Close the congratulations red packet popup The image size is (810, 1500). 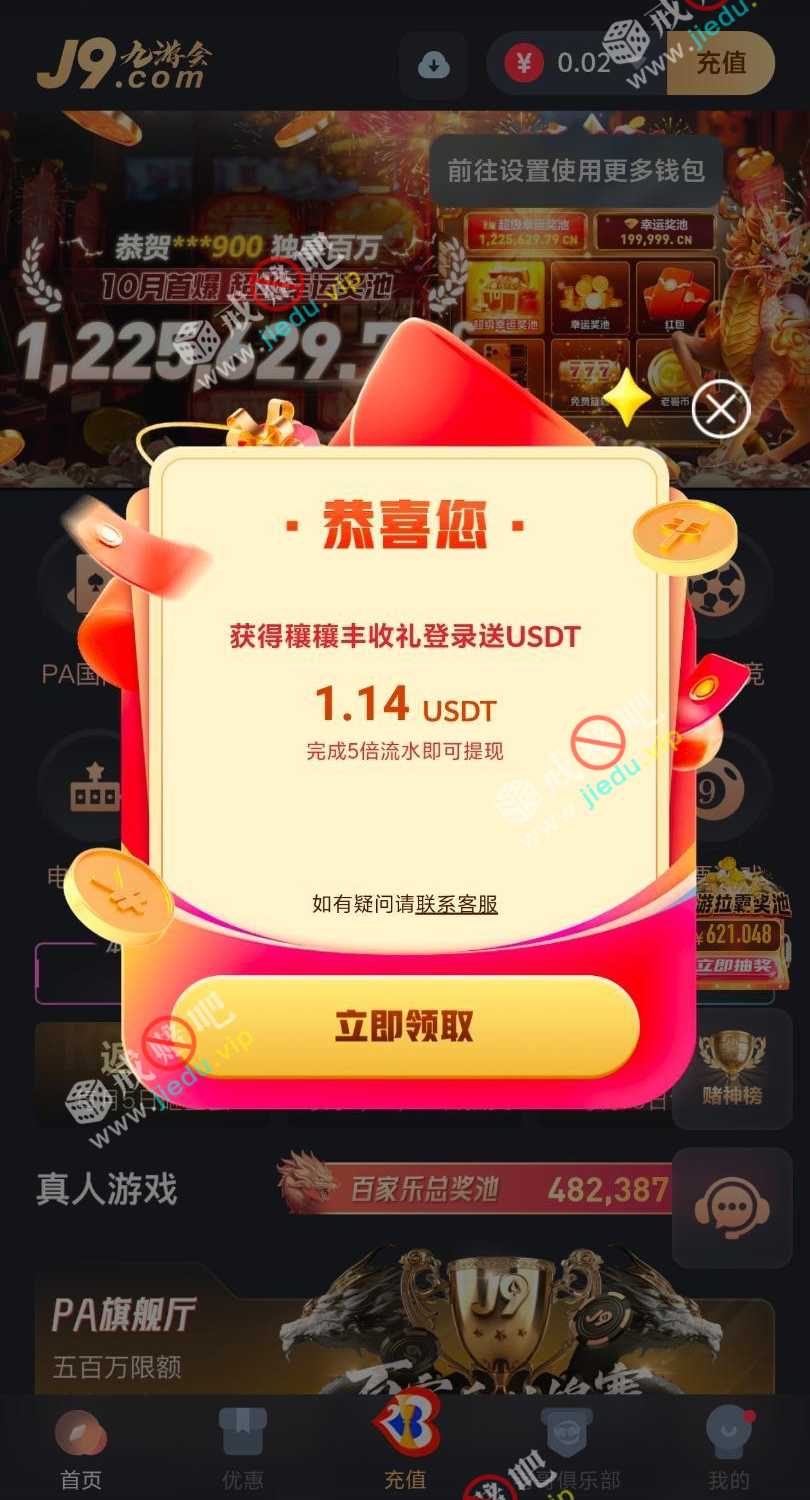721,409
